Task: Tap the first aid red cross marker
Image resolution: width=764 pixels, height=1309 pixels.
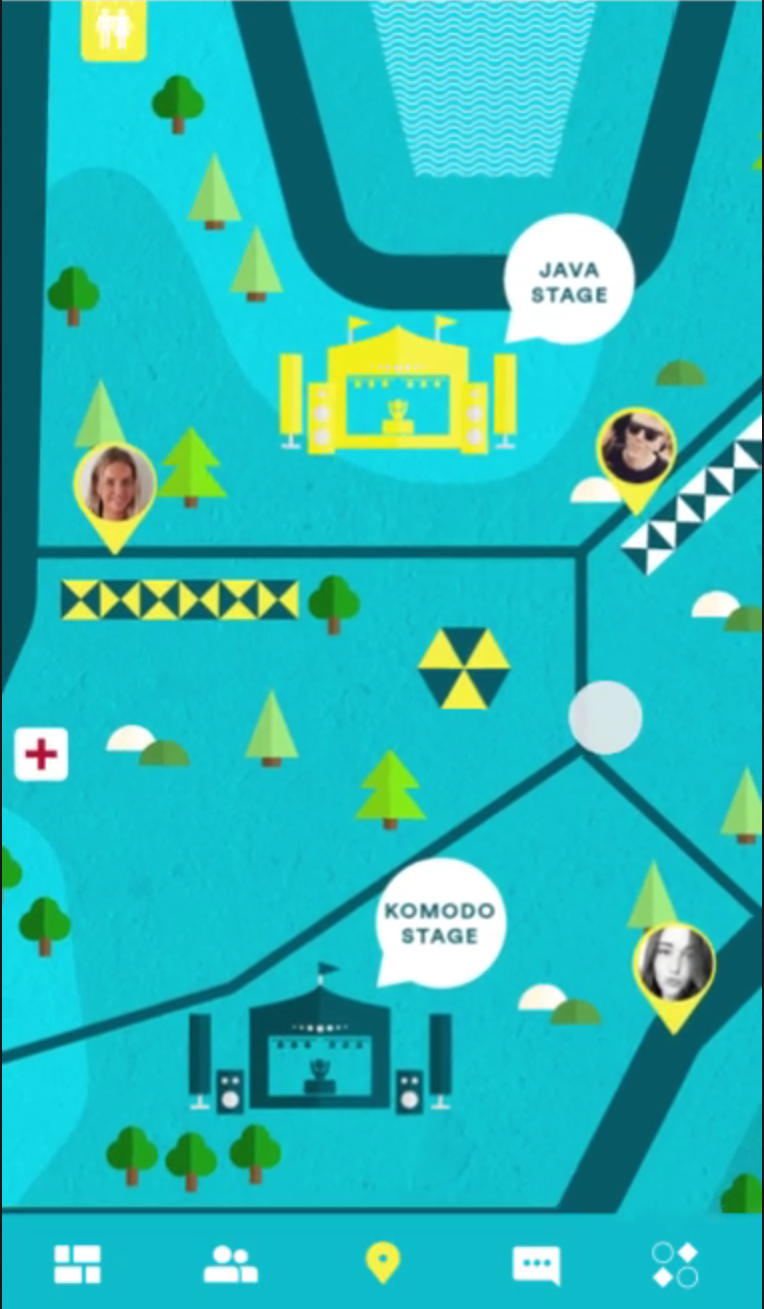Action: (41, 754)
